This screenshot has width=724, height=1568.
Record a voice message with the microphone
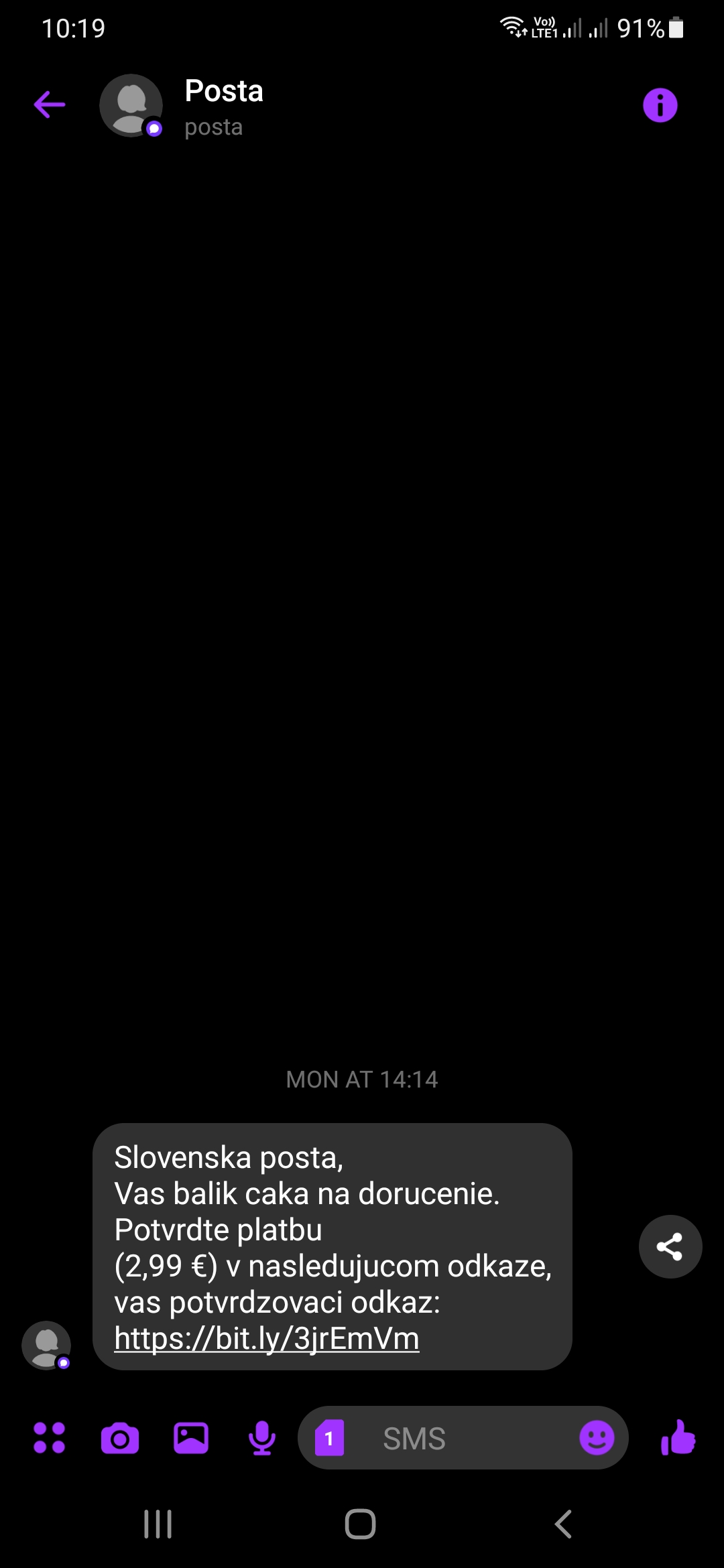262,1438
